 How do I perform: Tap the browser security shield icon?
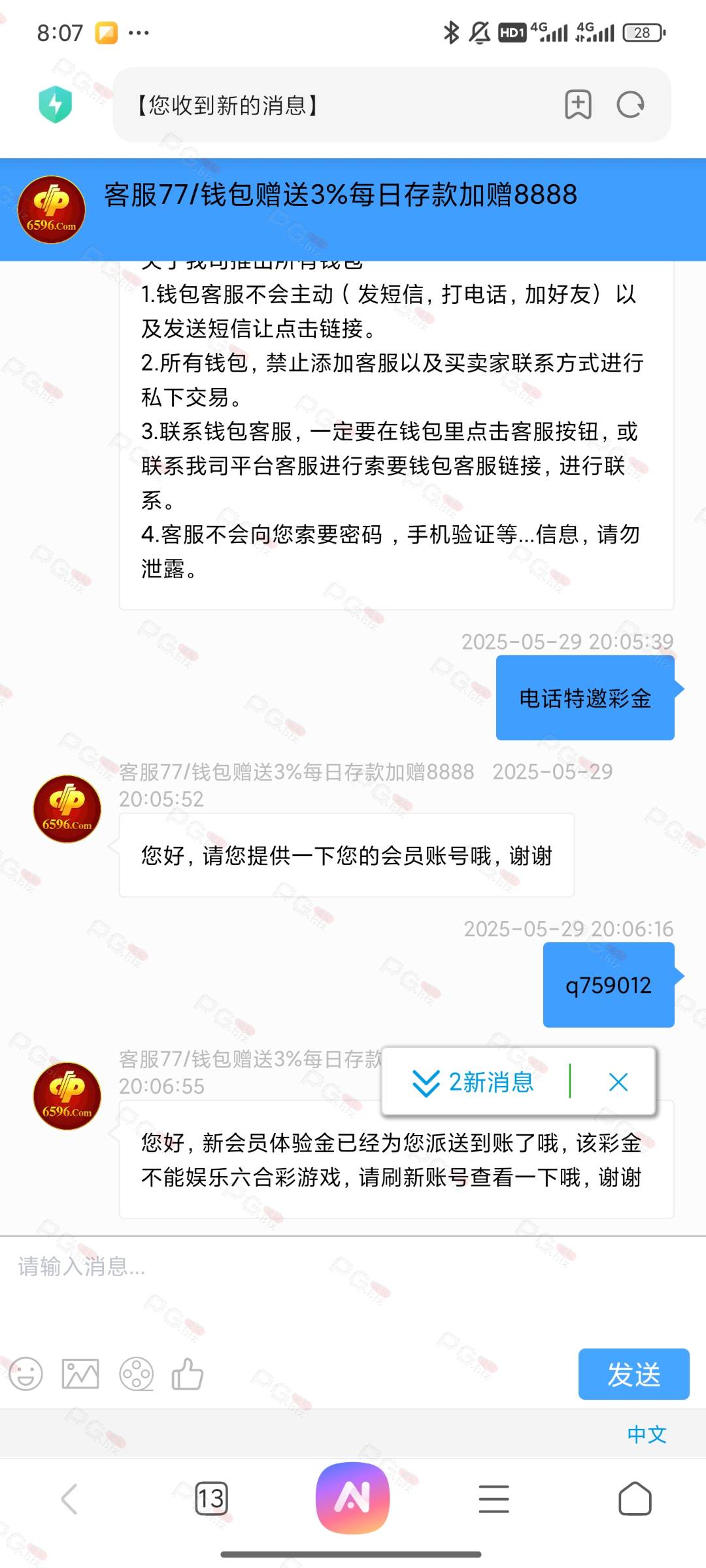[x=56, y=105]
